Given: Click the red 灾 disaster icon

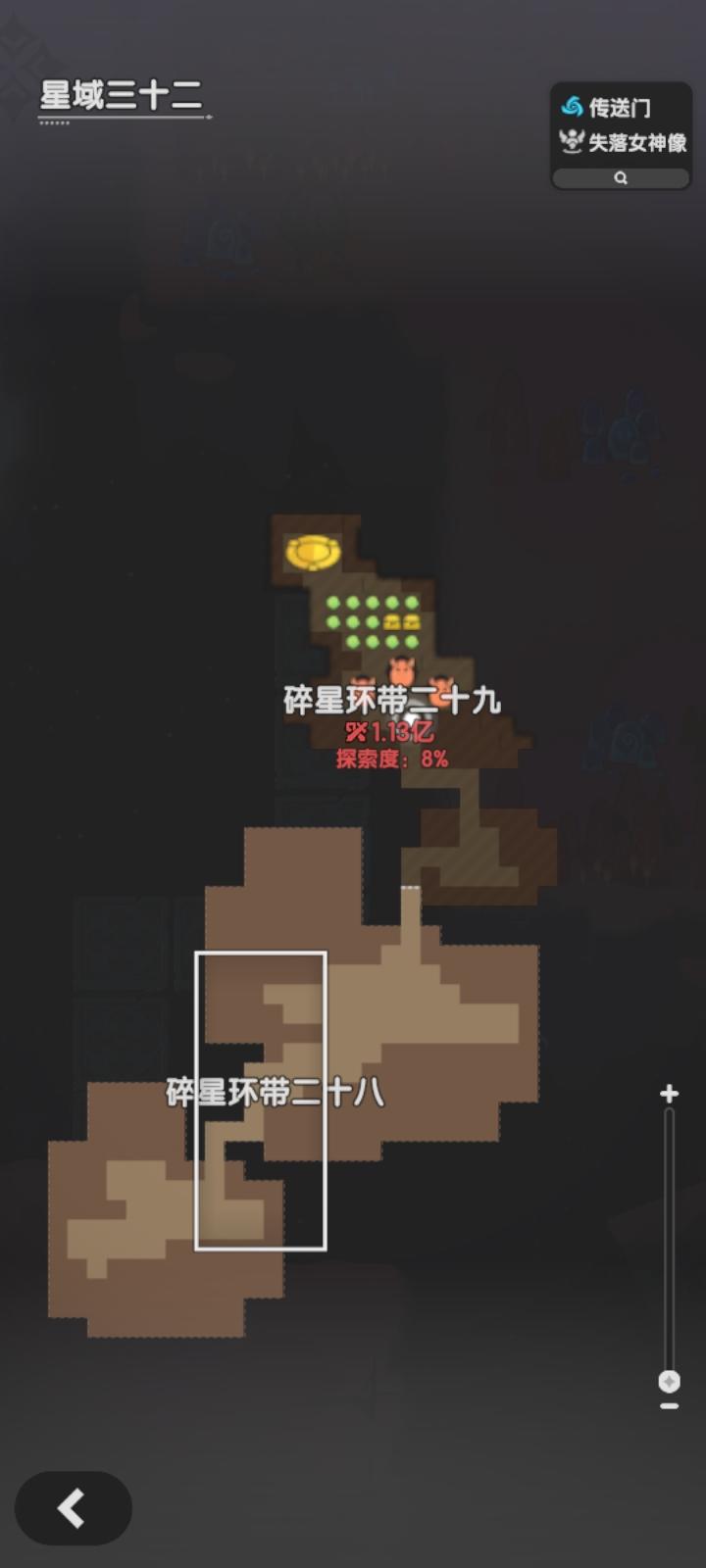Looking at the screenshot, I should (358, 732).
